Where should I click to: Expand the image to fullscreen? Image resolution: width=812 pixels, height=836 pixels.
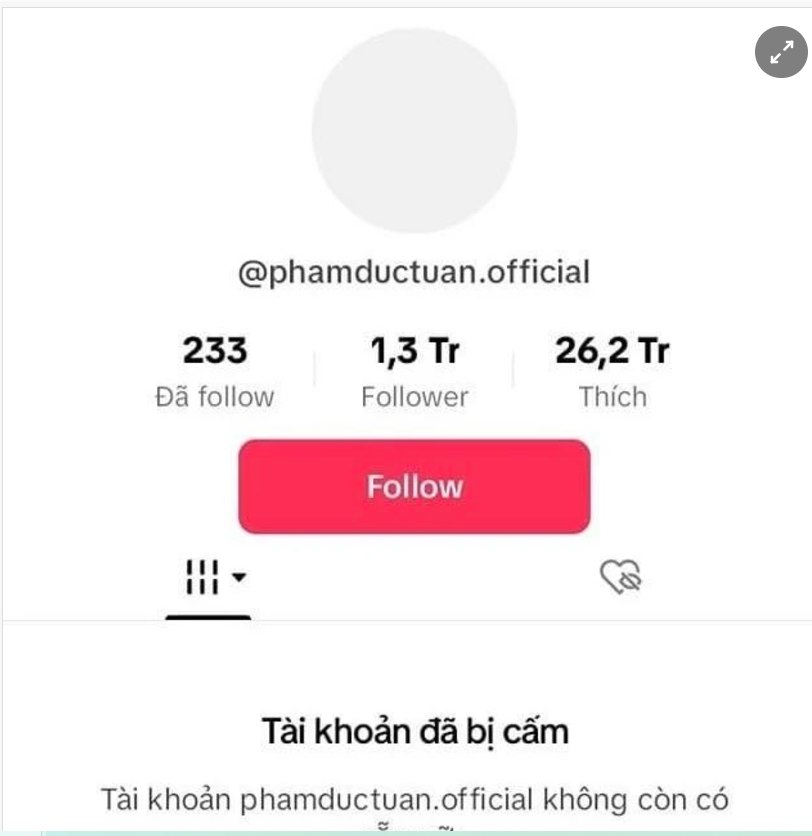(780, 52)
